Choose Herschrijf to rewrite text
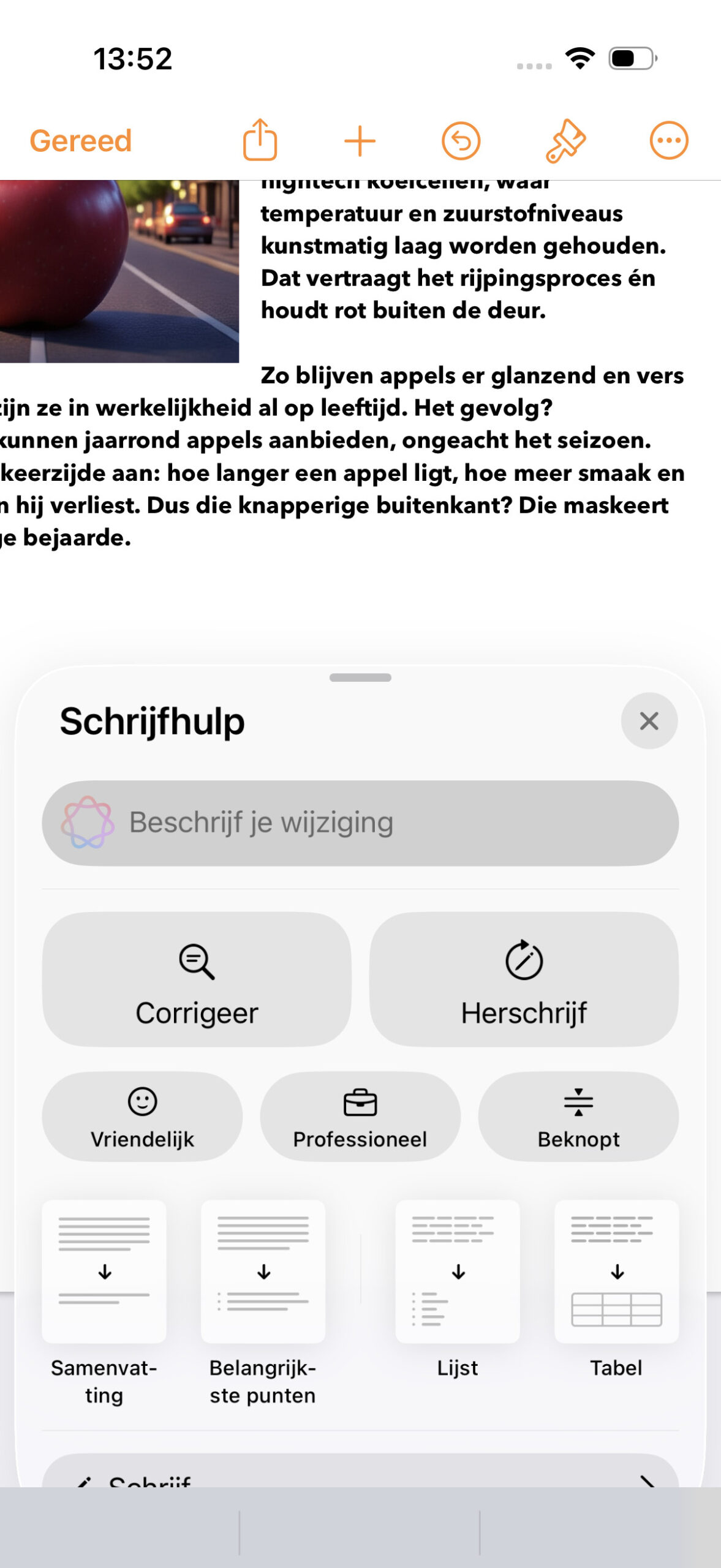 [524, 979]
